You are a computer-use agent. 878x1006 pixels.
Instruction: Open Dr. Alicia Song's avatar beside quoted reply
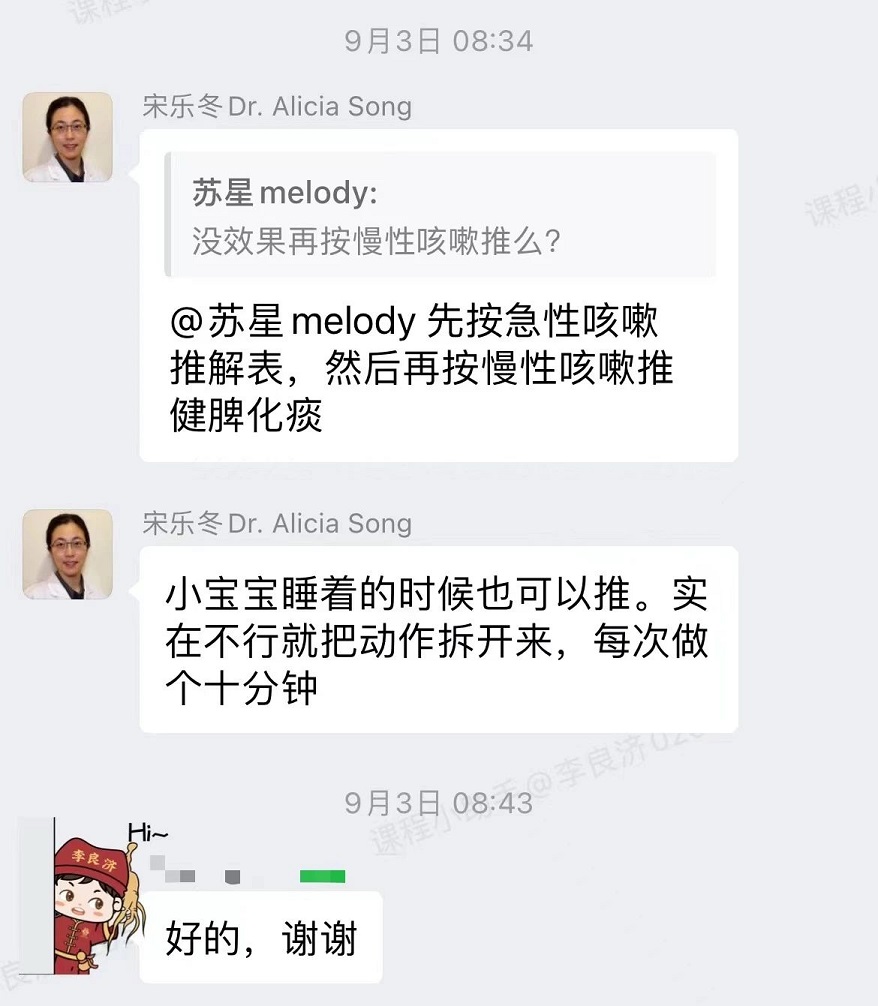(x=67, y=137)
